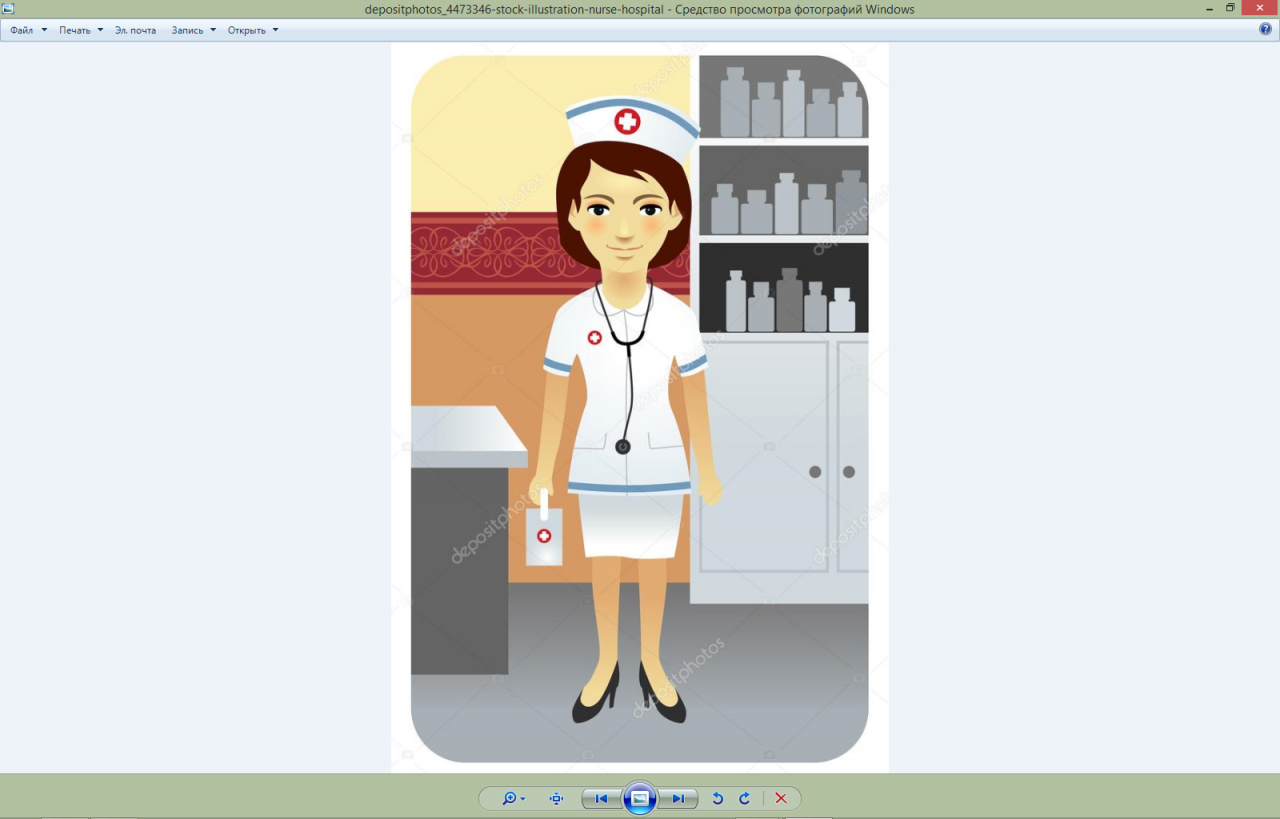Screen dimensions: 1280x819
Task: Open the help question mark icon
Action: pyautogui.click(x=1265, y=29)
